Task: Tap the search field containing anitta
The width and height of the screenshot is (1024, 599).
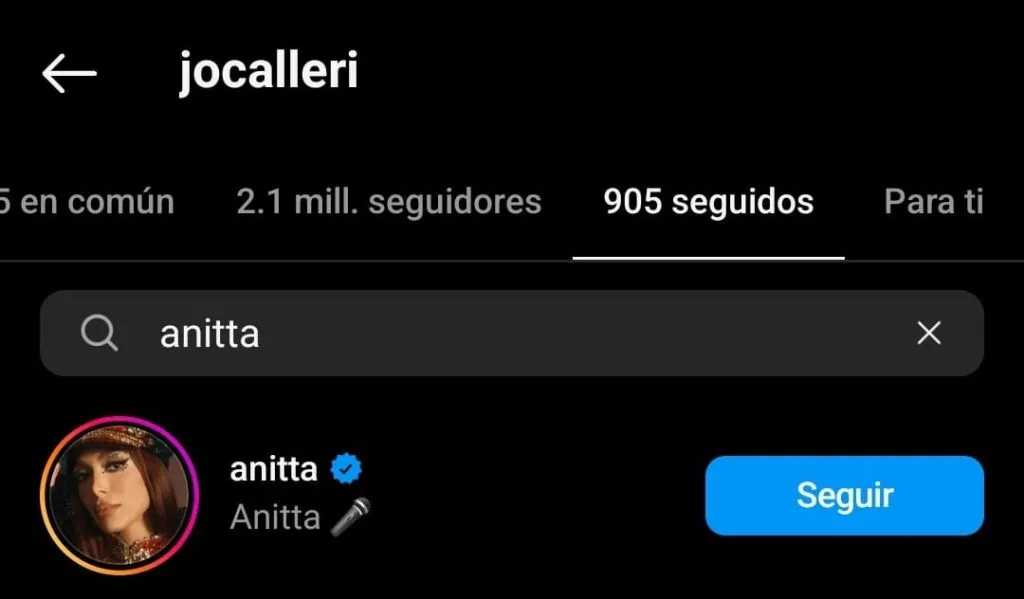Action: [x=500, y=334]
